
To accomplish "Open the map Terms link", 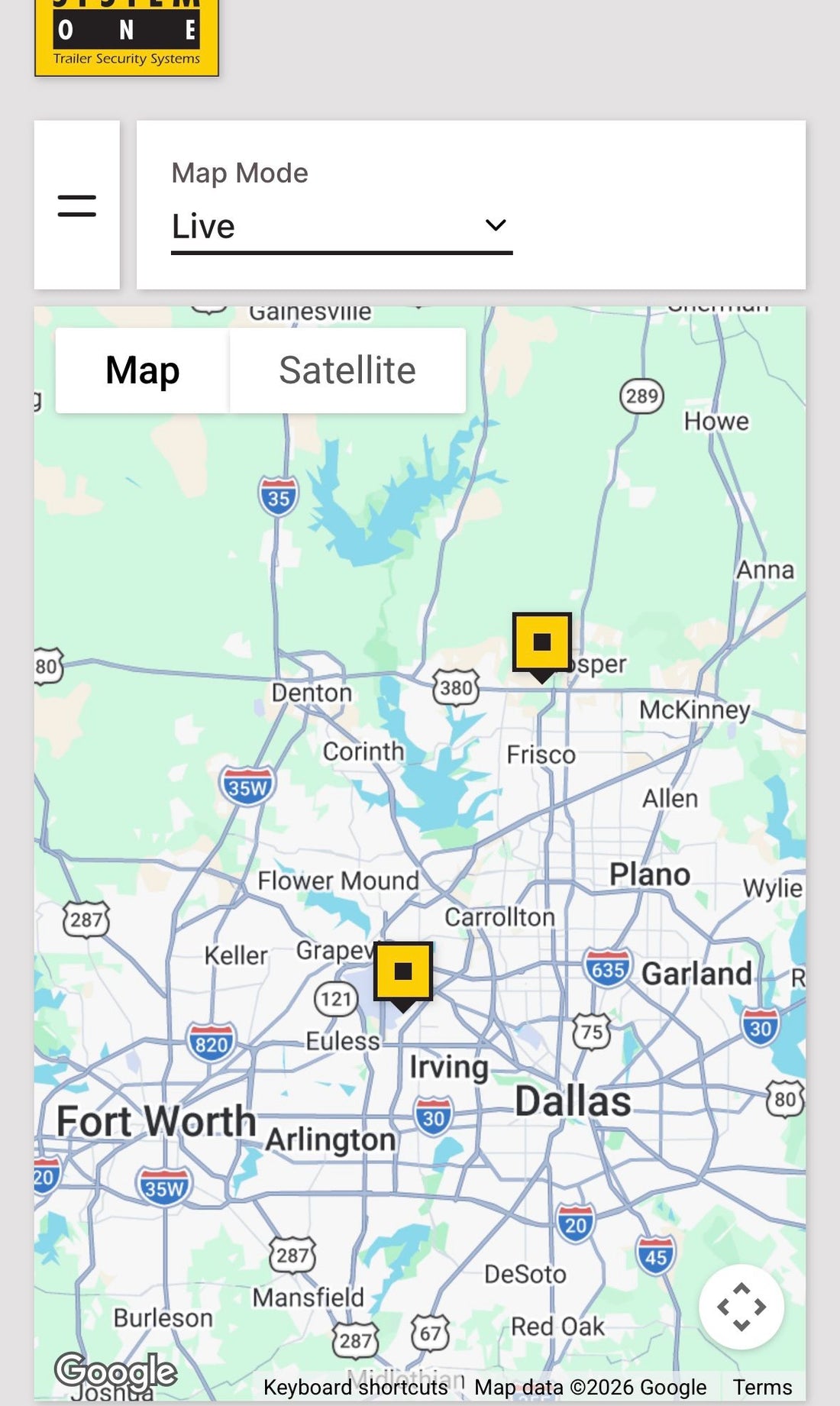I will click(x=763, y=1387).
